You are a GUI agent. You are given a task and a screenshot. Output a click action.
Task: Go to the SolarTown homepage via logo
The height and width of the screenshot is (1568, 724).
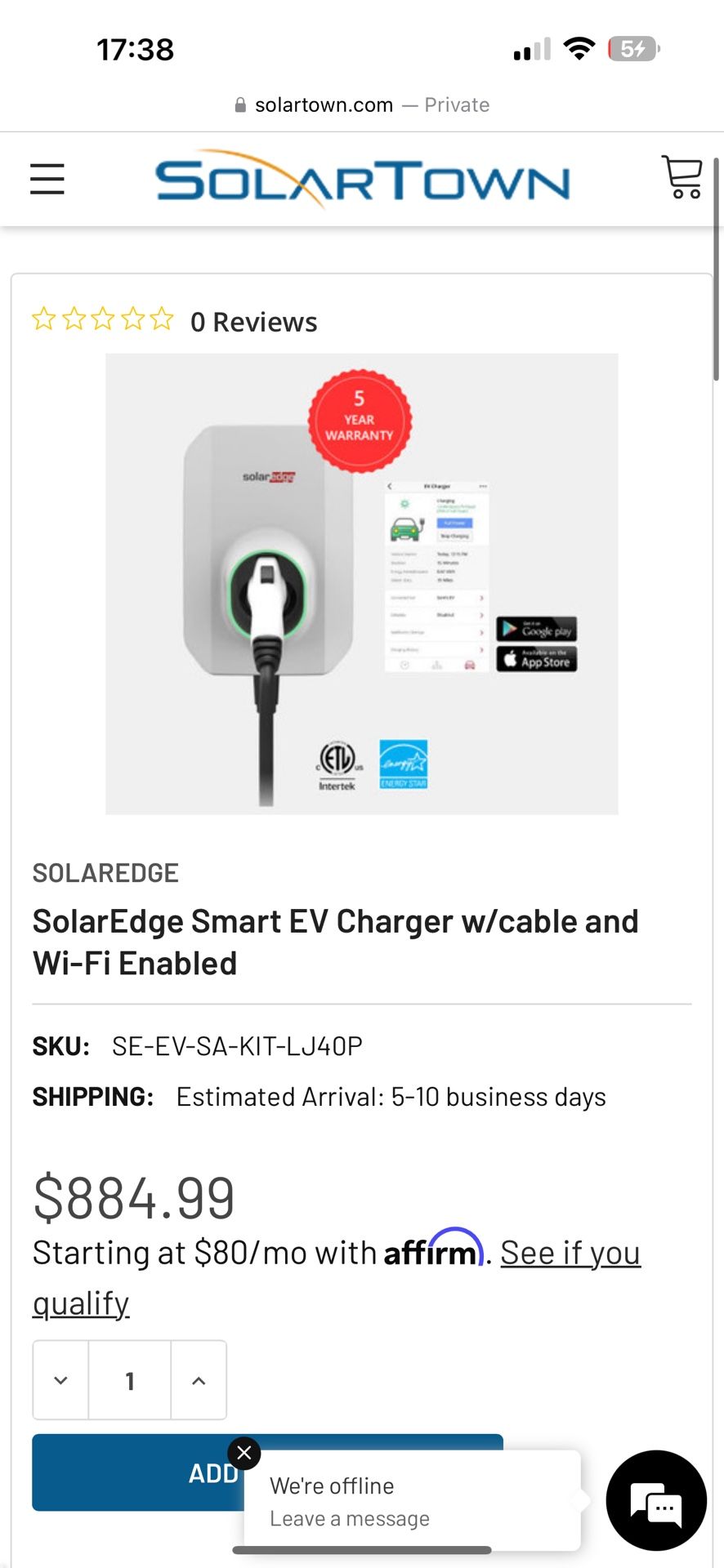pos(362,179)
